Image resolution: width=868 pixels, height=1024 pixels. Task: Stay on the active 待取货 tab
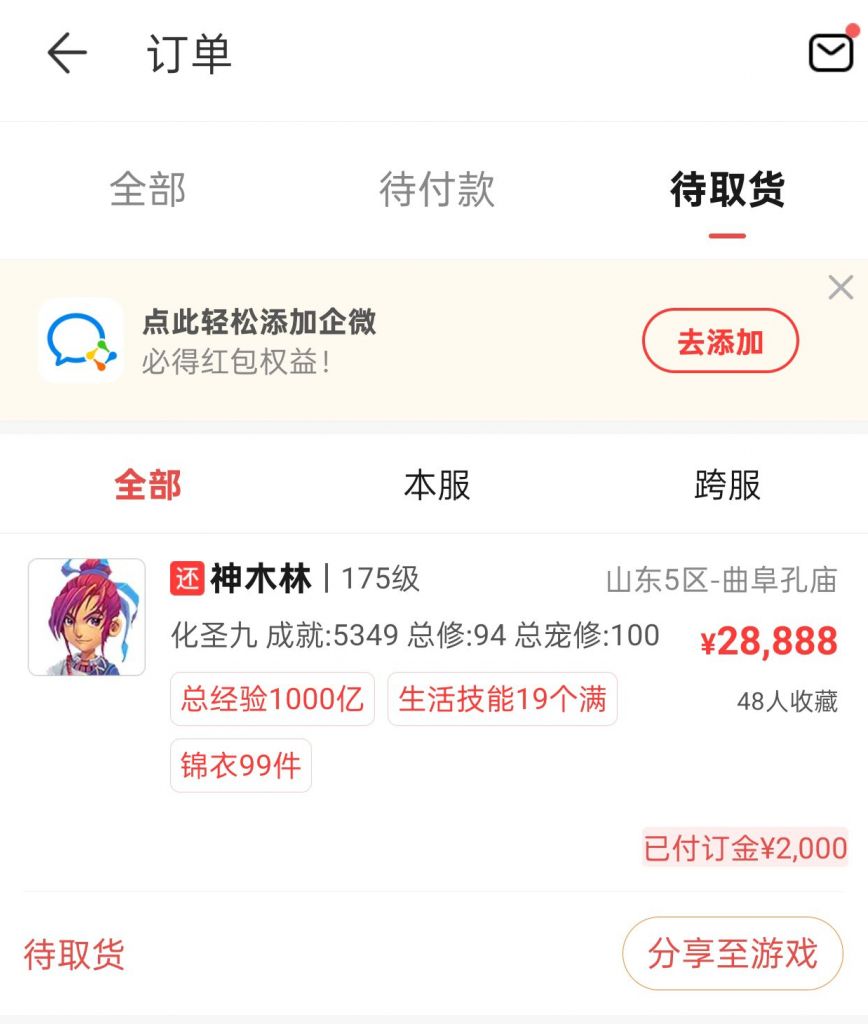729,190
